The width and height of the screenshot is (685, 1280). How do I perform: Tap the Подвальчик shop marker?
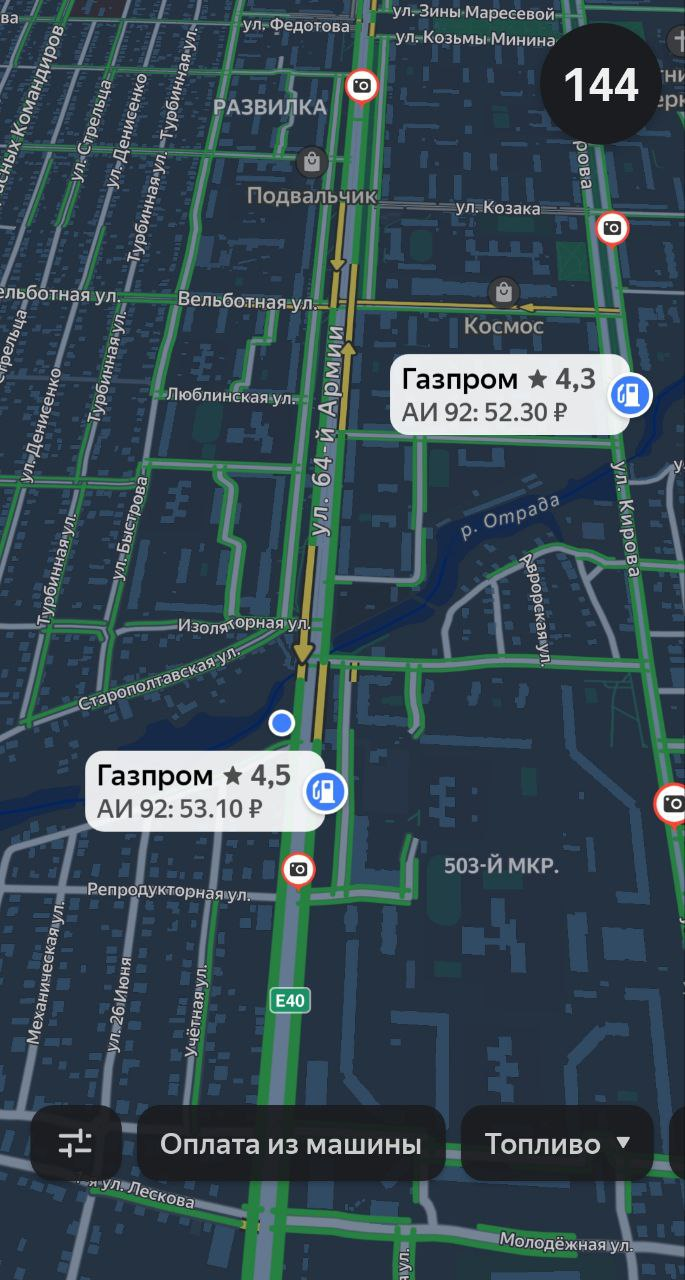(x=312, y=161)
